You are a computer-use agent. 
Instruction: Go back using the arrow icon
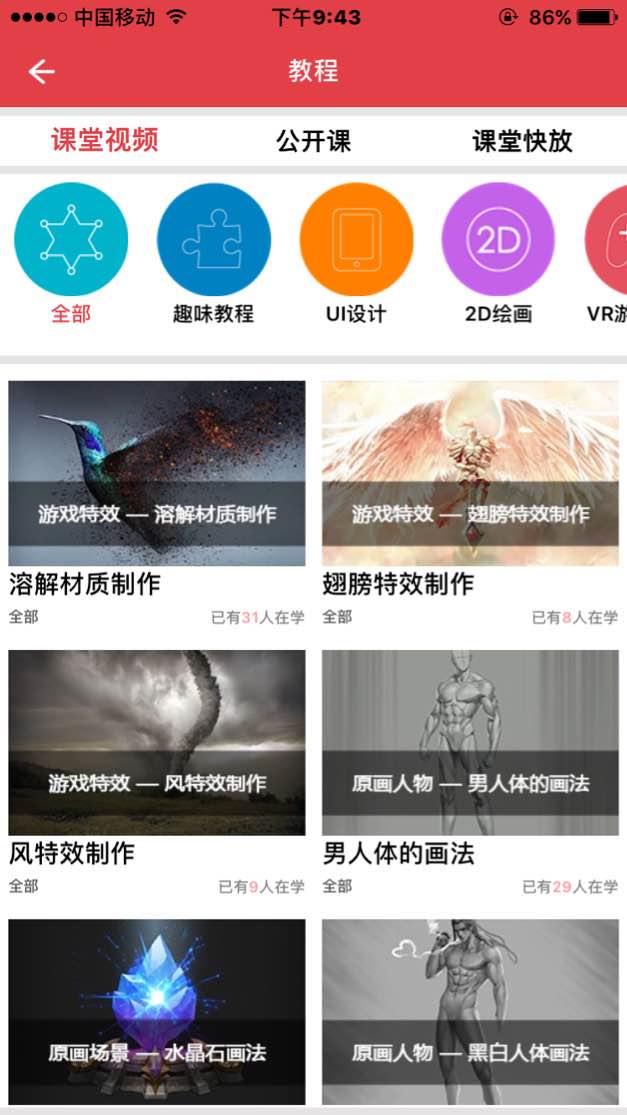(x=42, y=71)
